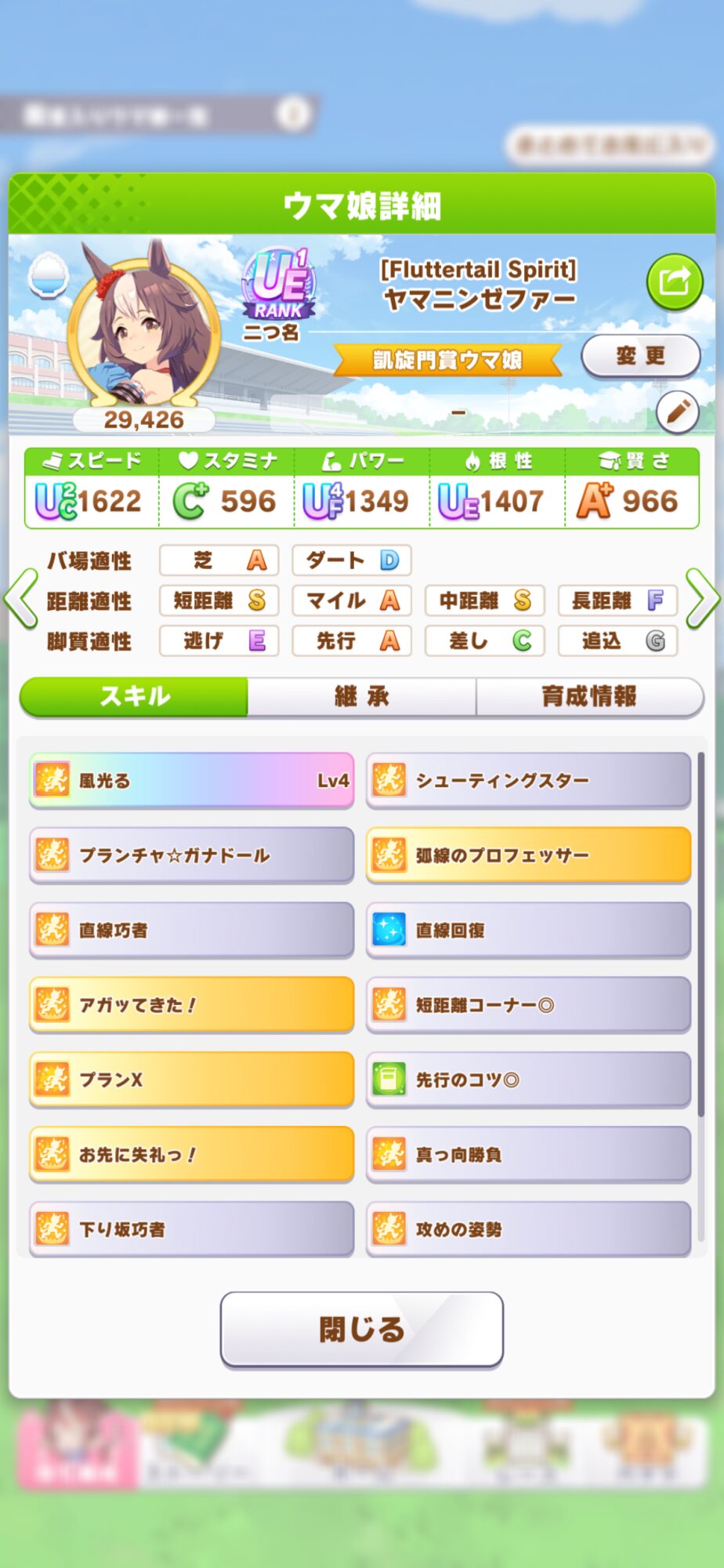Tap the rice bowl icon beside the portrait
724x1568 pixels.
(x=49, y=276)
